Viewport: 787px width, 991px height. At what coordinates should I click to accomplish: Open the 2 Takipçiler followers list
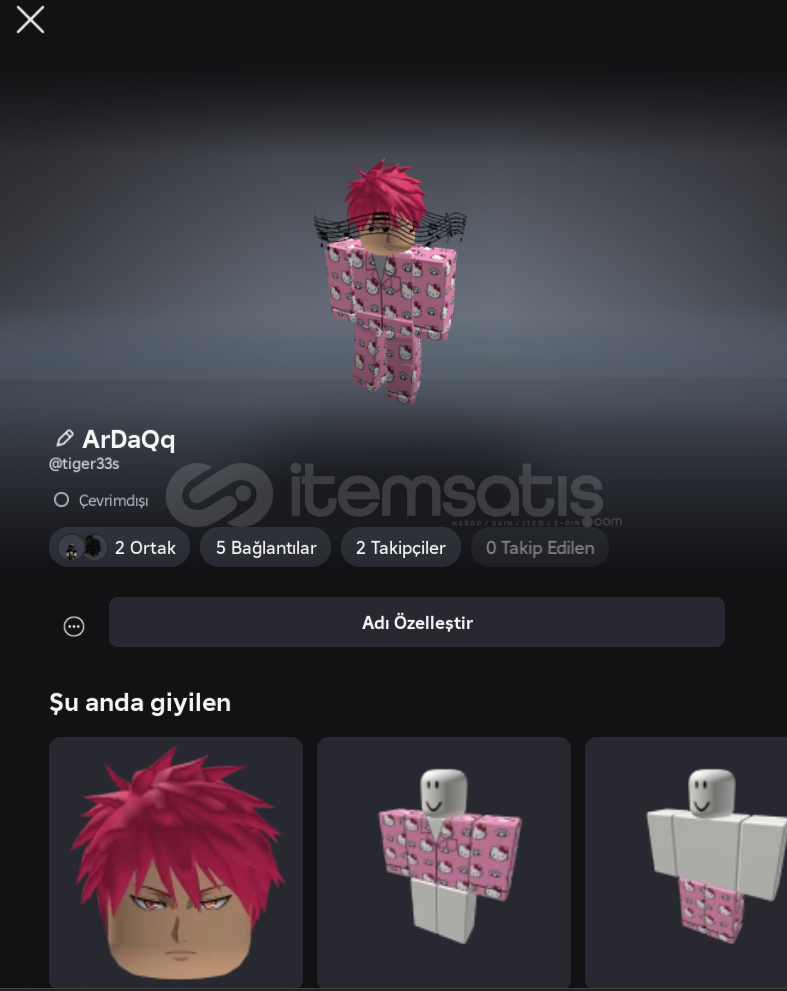coord(400,547)
